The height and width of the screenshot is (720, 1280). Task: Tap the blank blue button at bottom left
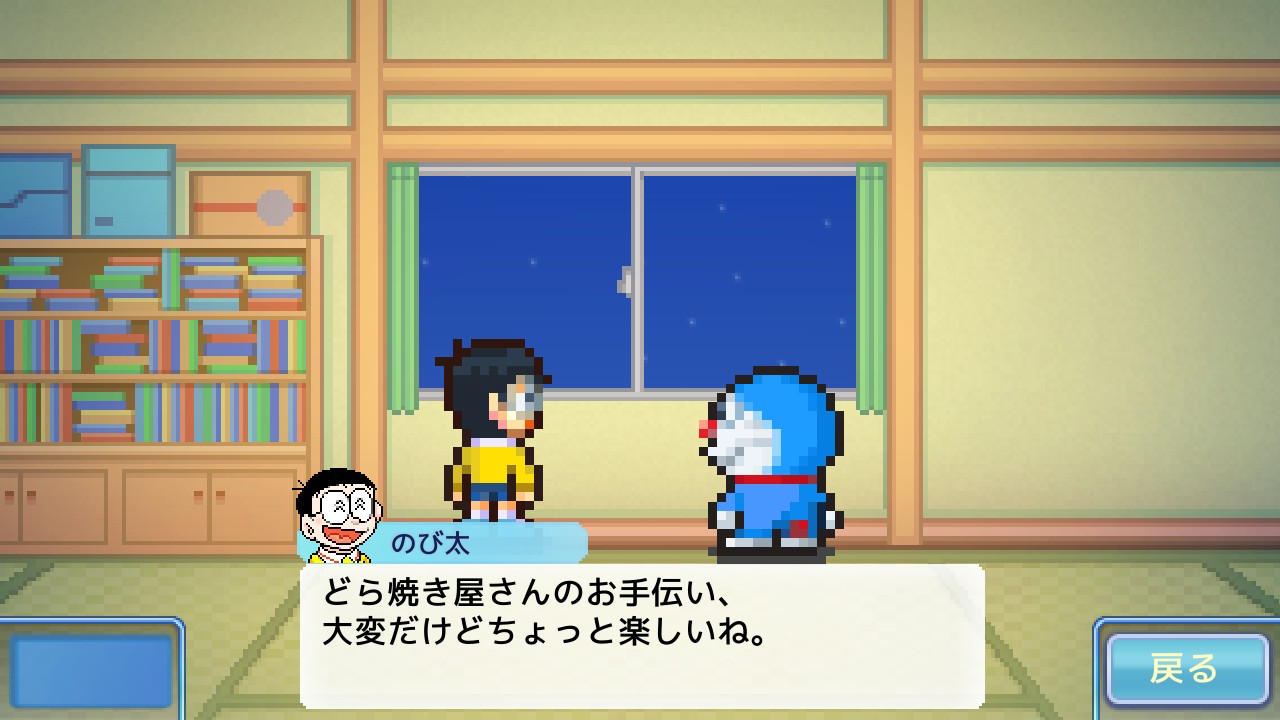tap(91, 669)
